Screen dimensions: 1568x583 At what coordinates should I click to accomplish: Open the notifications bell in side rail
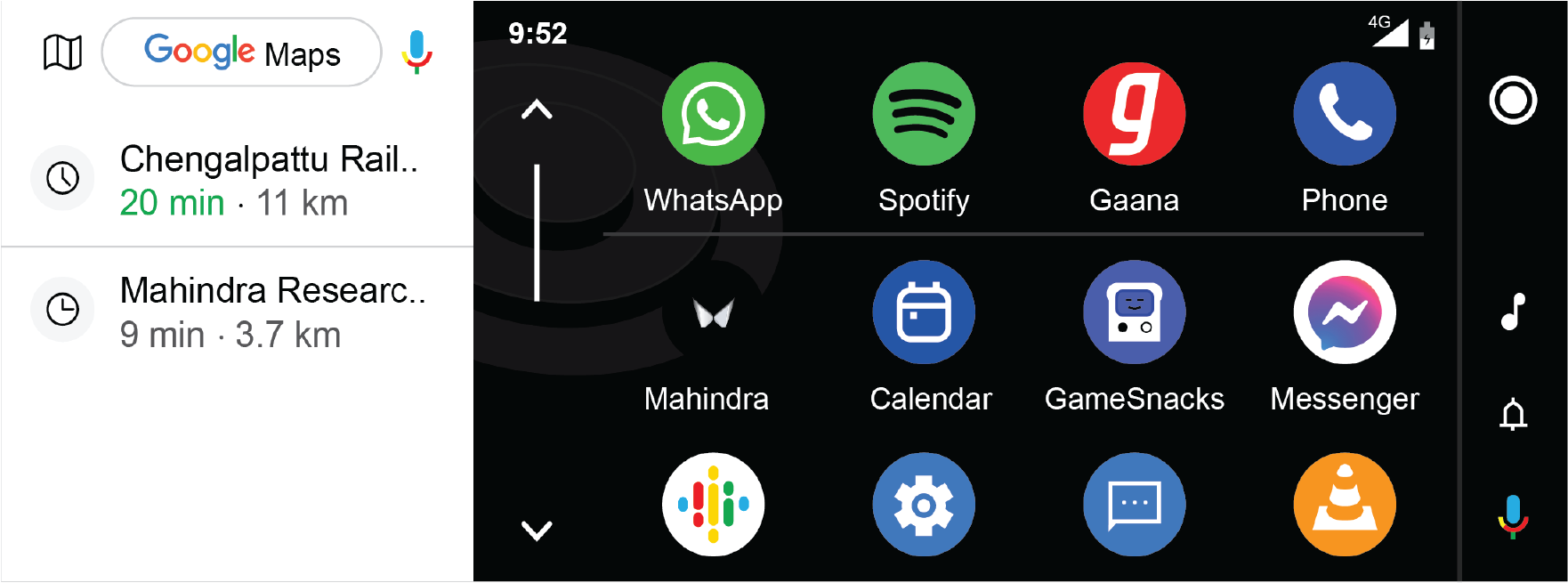tap(1513, 415)
